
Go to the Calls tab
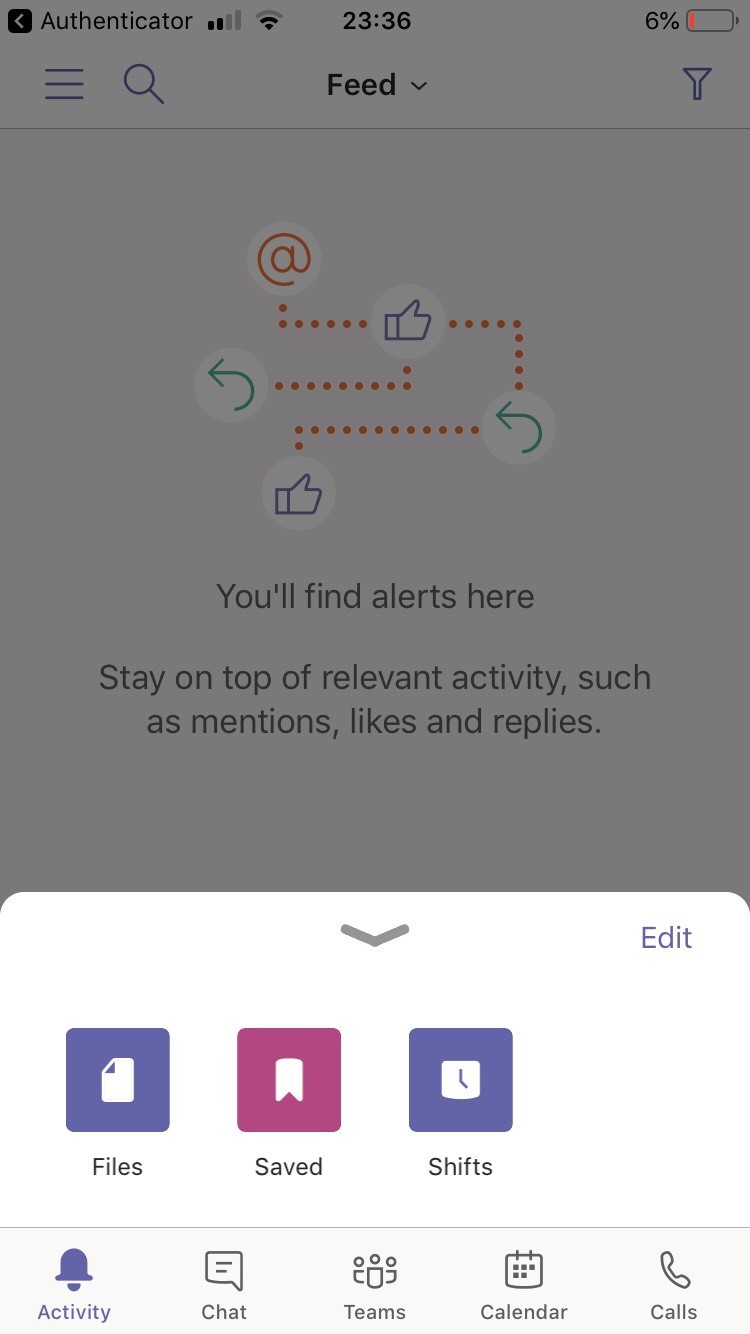[674, 1284]
